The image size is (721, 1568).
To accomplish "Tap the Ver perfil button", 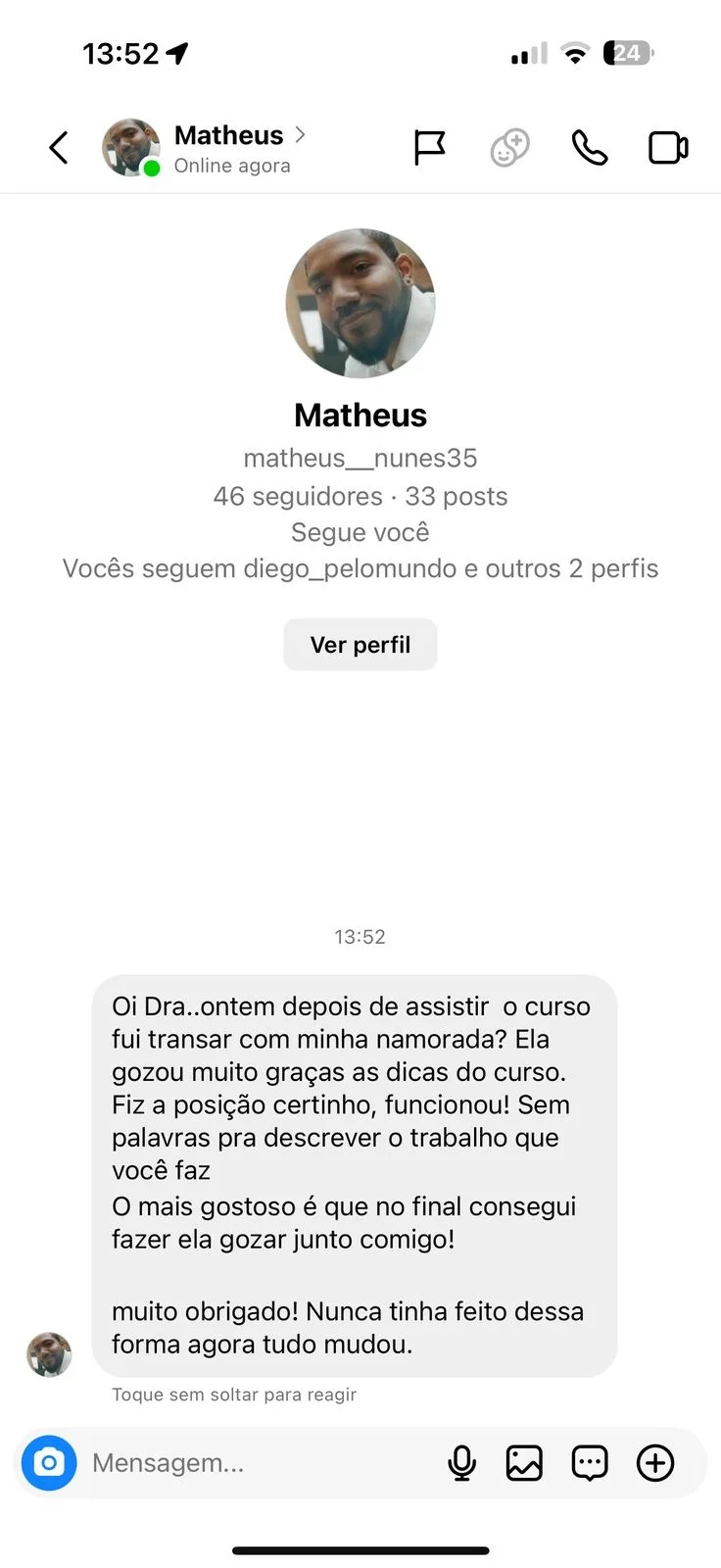I will pyautogui.click(x=360, y=645).
